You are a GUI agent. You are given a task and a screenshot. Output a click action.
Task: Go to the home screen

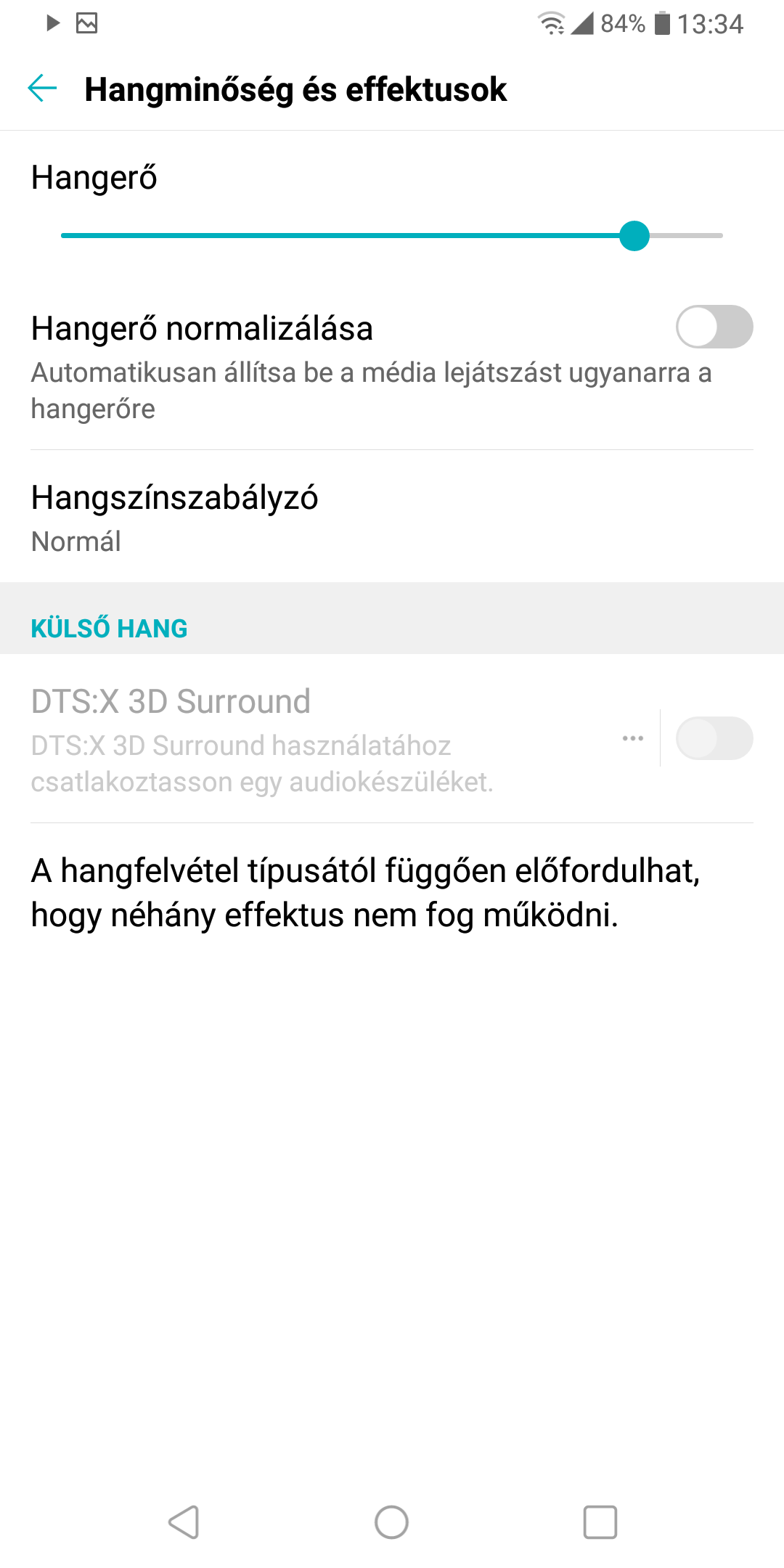coord(391,1522)
